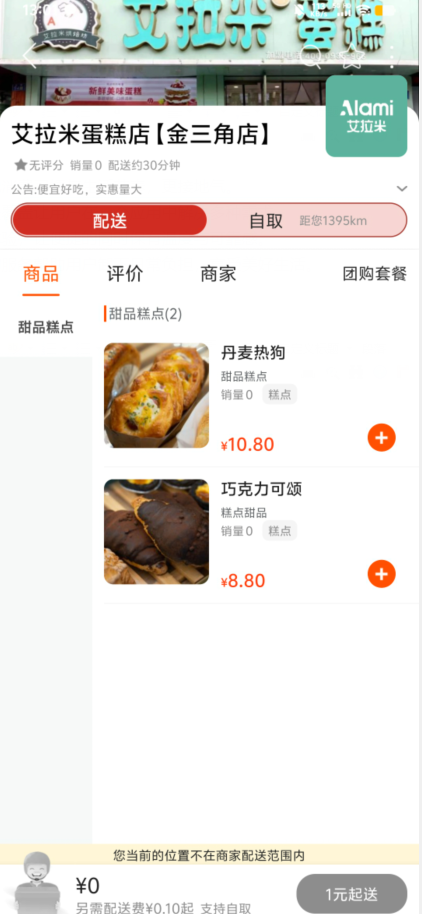Add 巧克力可颂 to the cart
Image resolution: width=422 pixels, height=914 pixels.
click(382, 574)
